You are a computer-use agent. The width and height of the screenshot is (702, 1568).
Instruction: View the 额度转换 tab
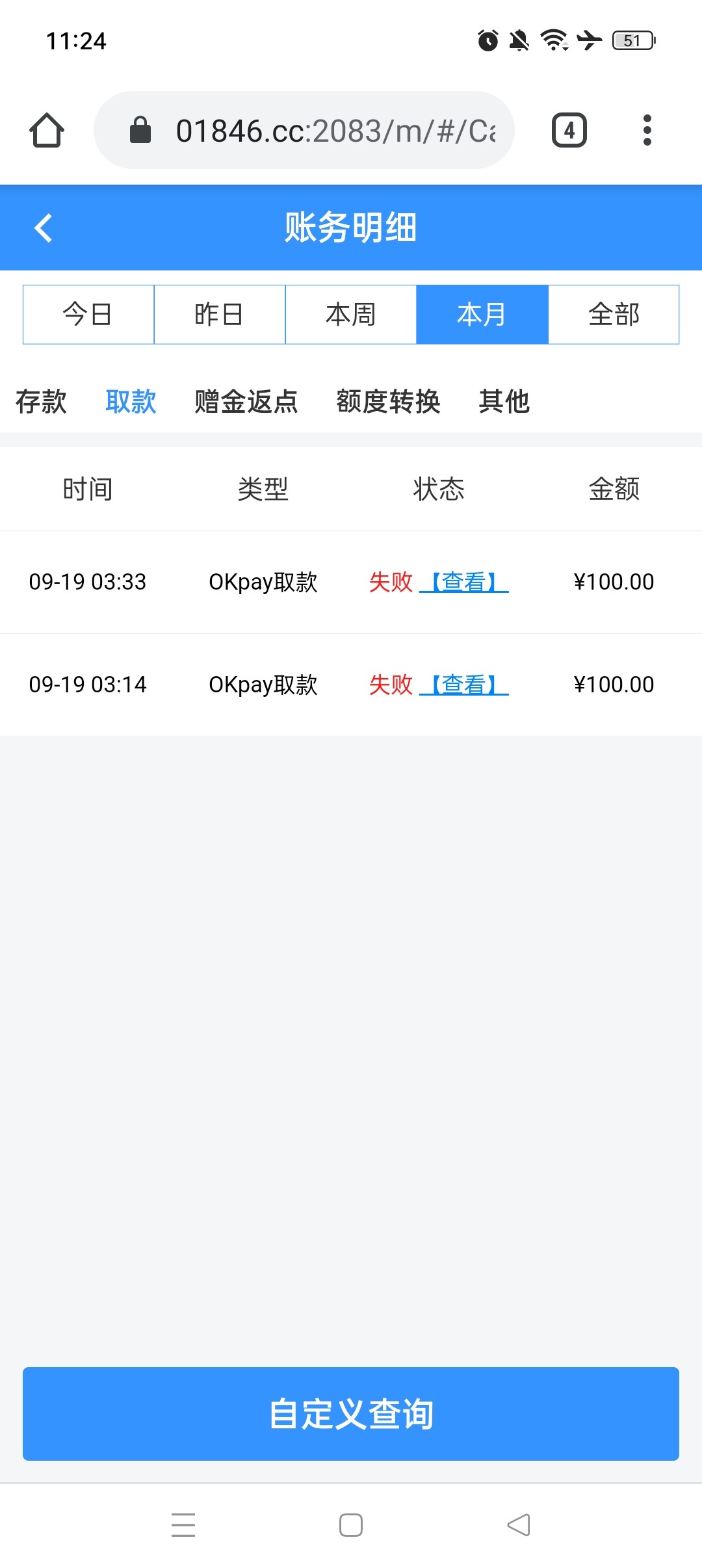tap(388, 402)
